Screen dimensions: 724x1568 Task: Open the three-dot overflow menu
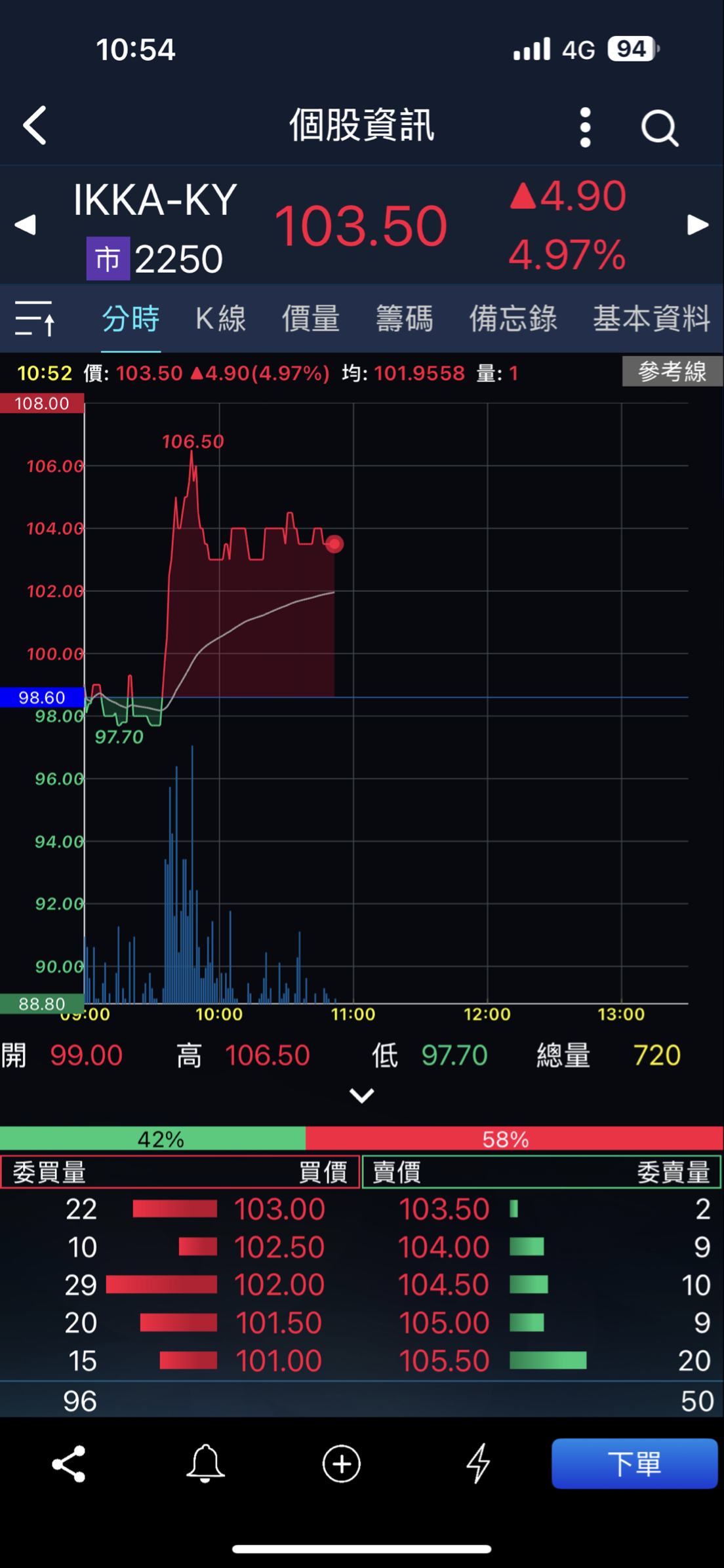585,127
